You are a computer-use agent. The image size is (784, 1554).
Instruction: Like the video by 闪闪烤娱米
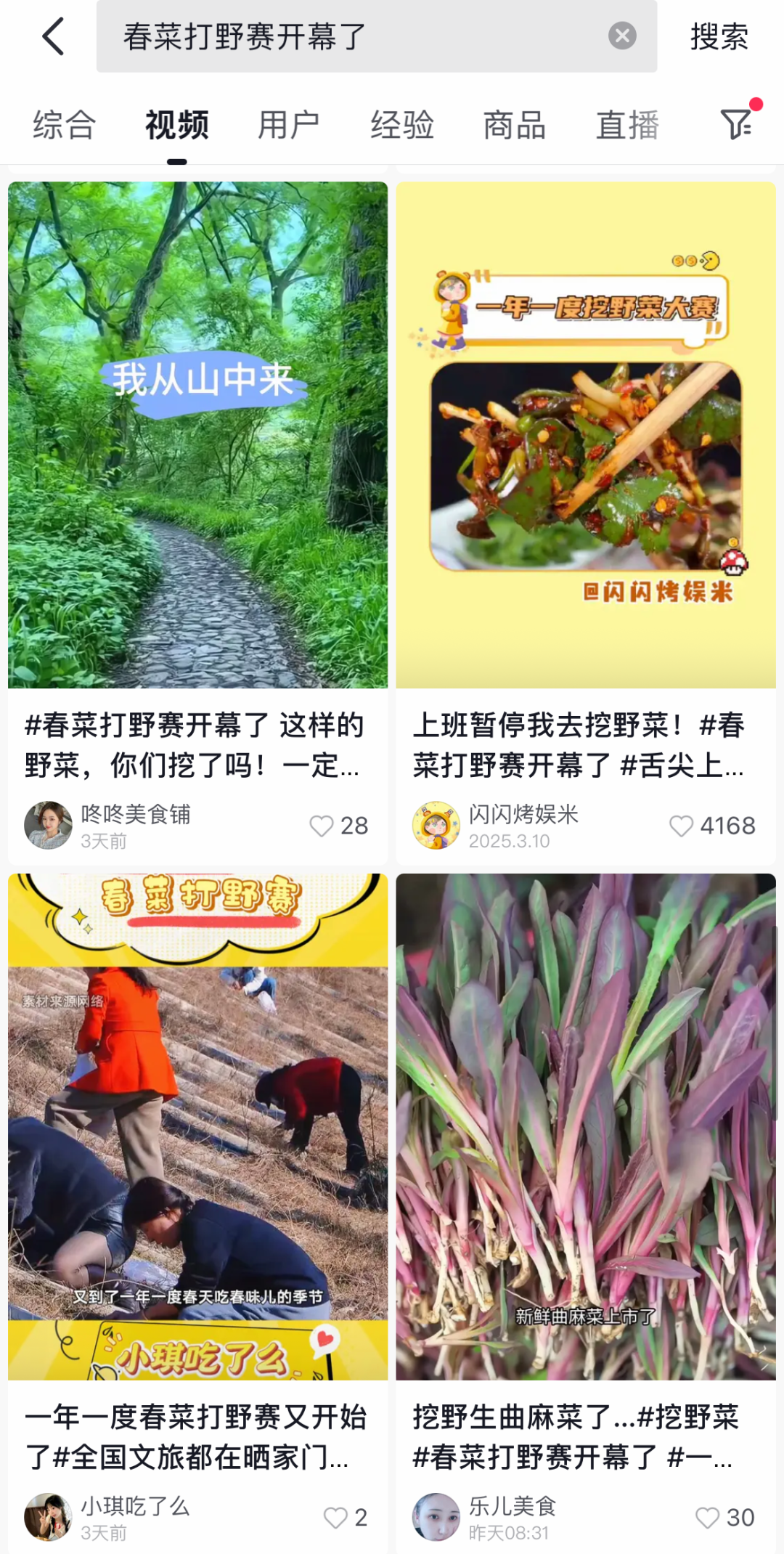tap(681, 826)
